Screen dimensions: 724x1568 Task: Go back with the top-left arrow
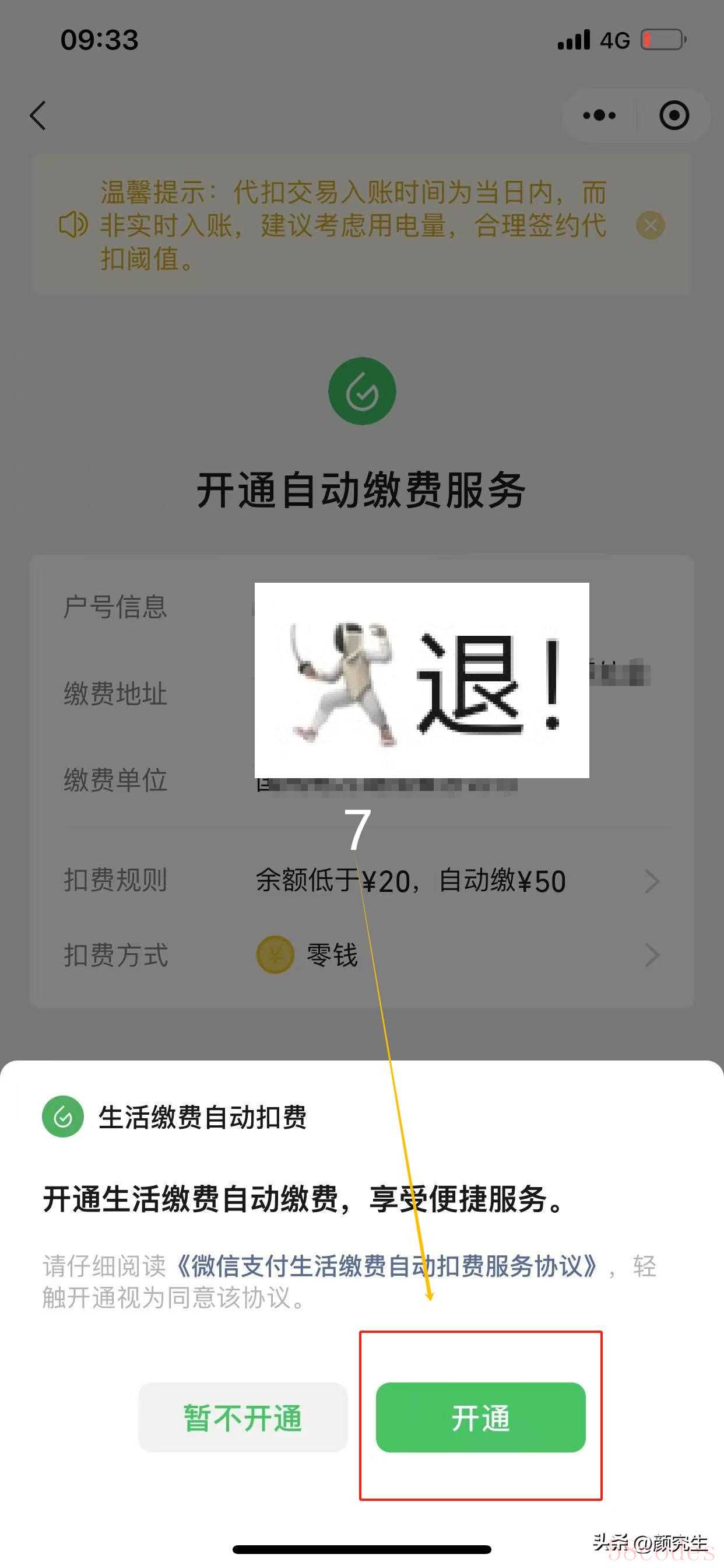[x=38, y=116]
